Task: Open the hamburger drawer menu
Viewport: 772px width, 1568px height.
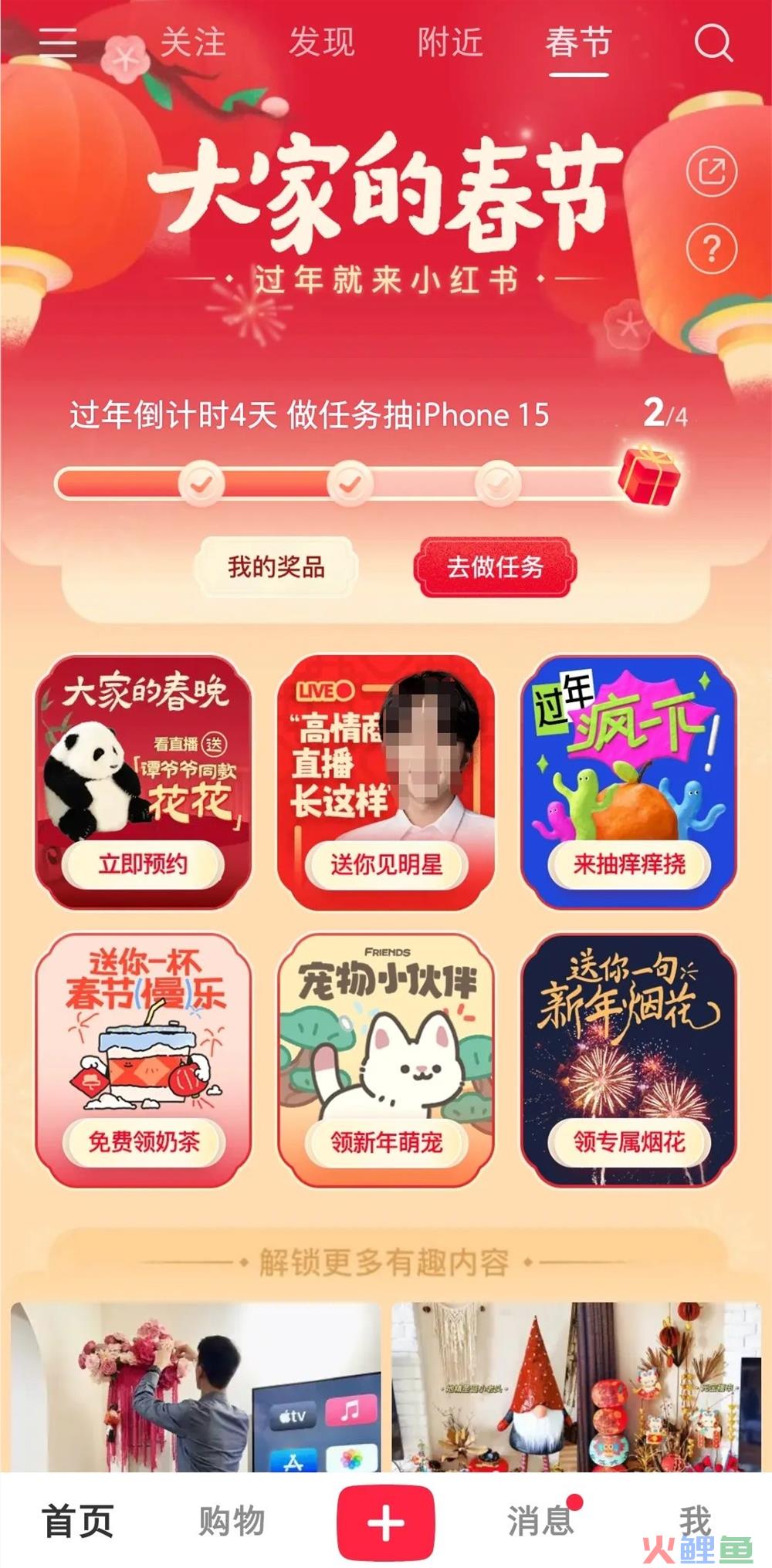Action: [x=58, y=42]
